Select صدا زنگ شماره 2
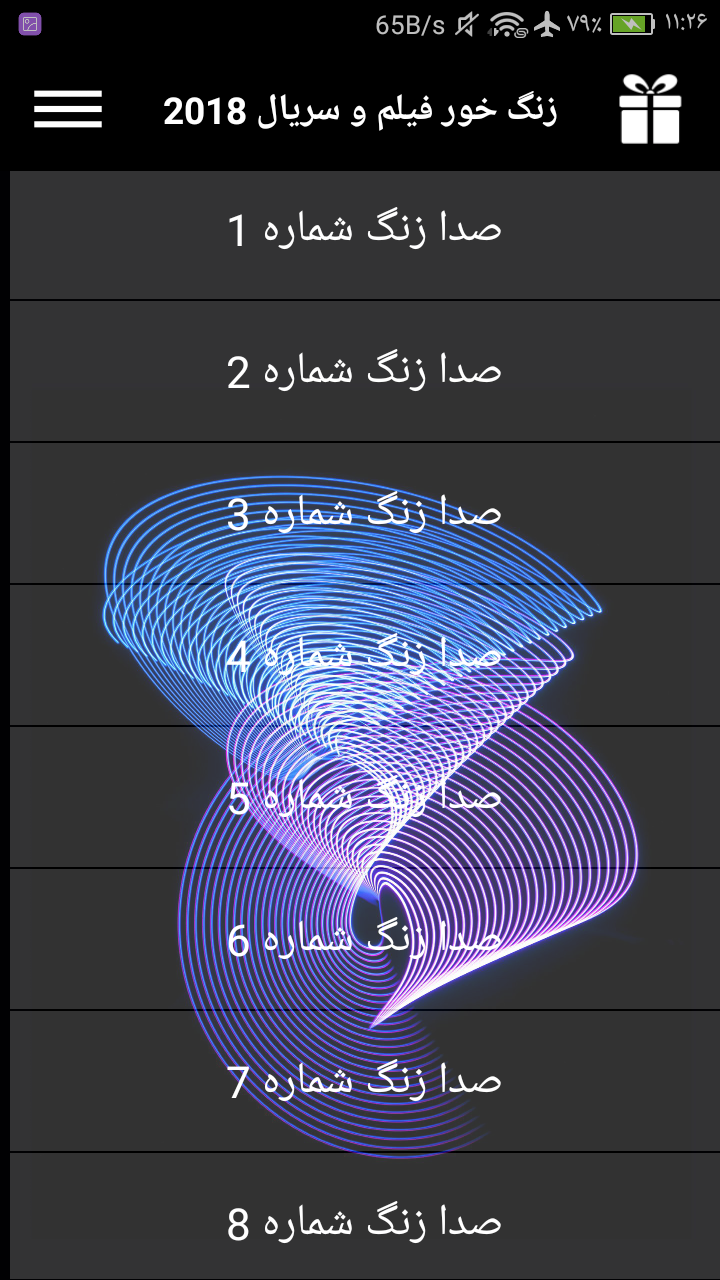 pyautogui.click(x=365, y=371)
